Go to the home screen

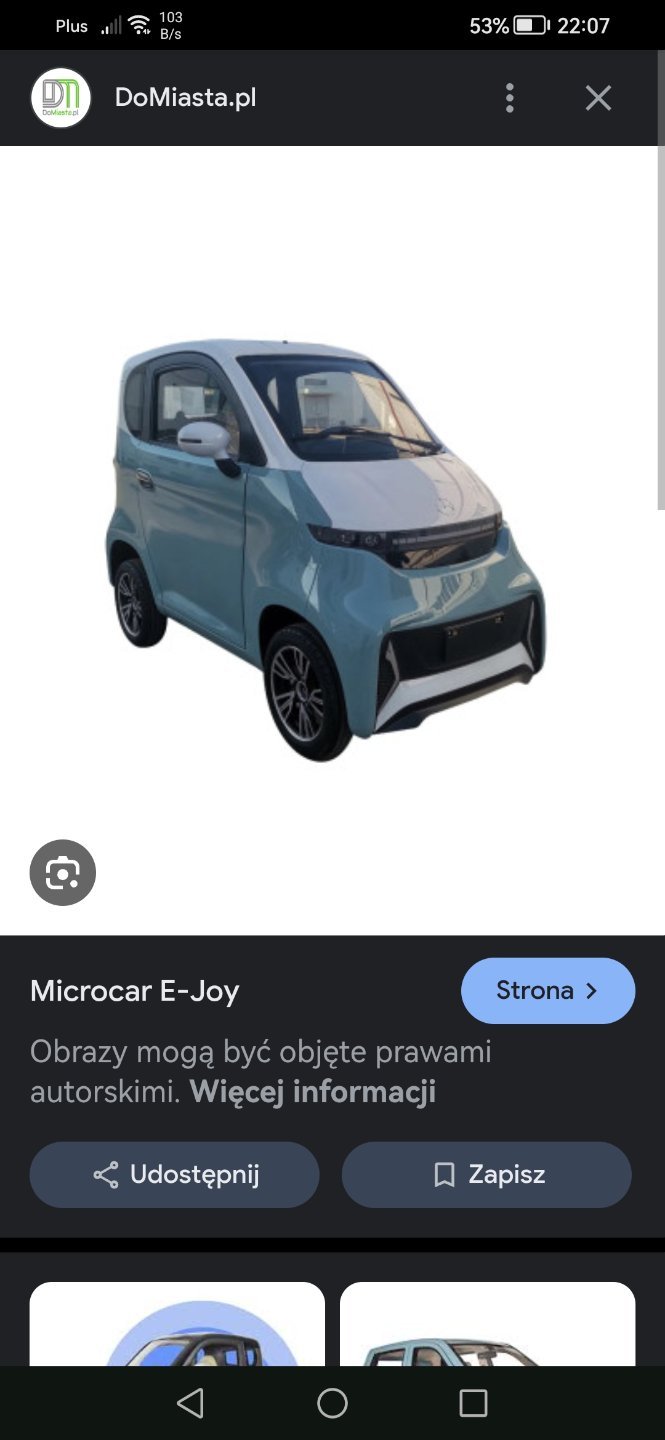pos(332,1403)
